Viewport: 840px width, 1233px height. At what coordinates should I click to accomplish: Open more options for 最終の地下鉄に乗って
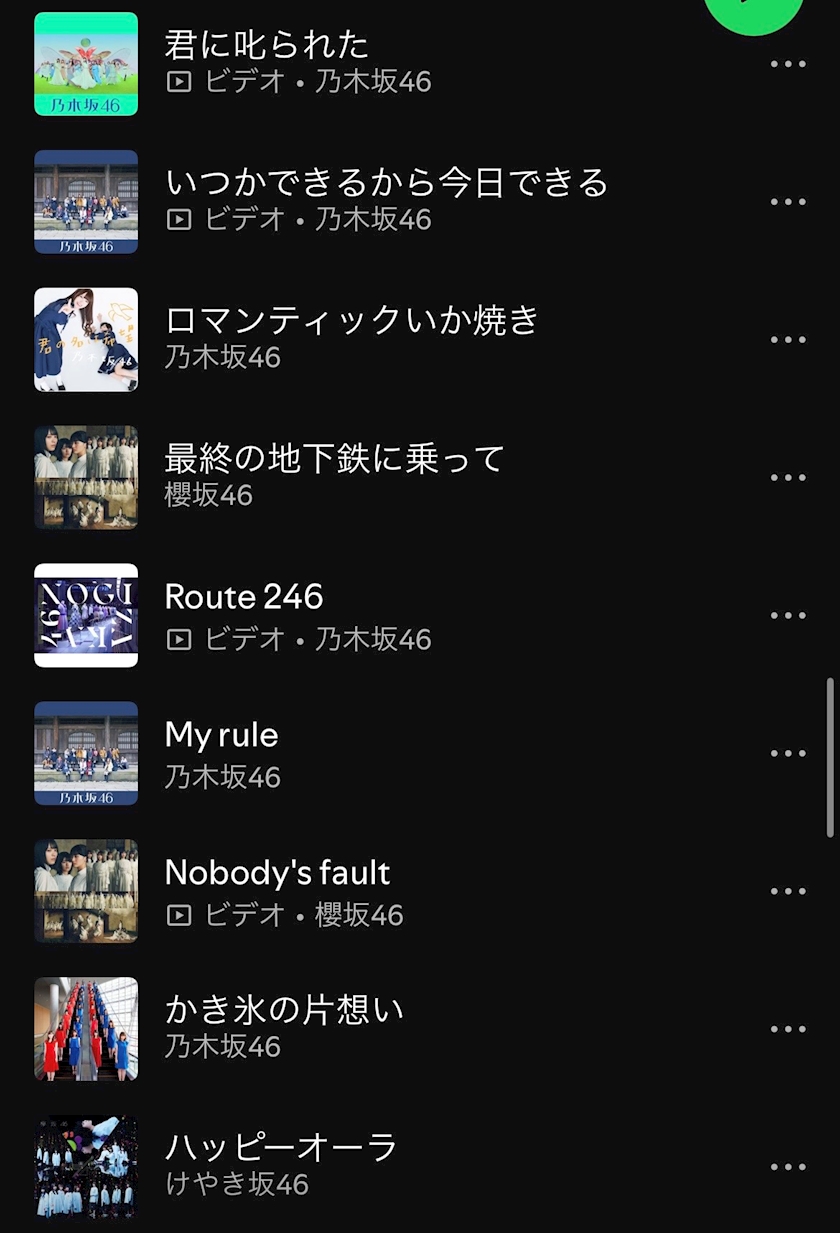pyautogui.click(x=788, y=478)
